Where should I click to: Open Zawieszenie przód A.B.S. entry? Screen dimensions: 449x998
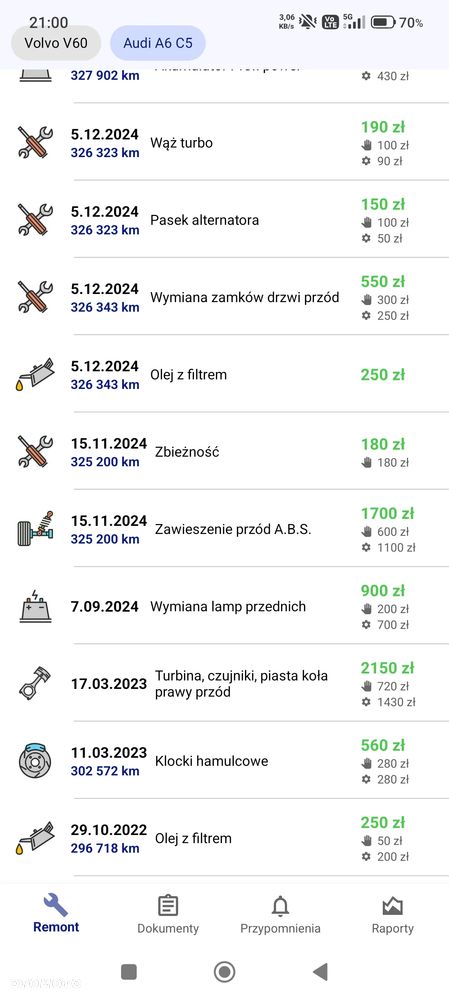[x=224, y=529]
